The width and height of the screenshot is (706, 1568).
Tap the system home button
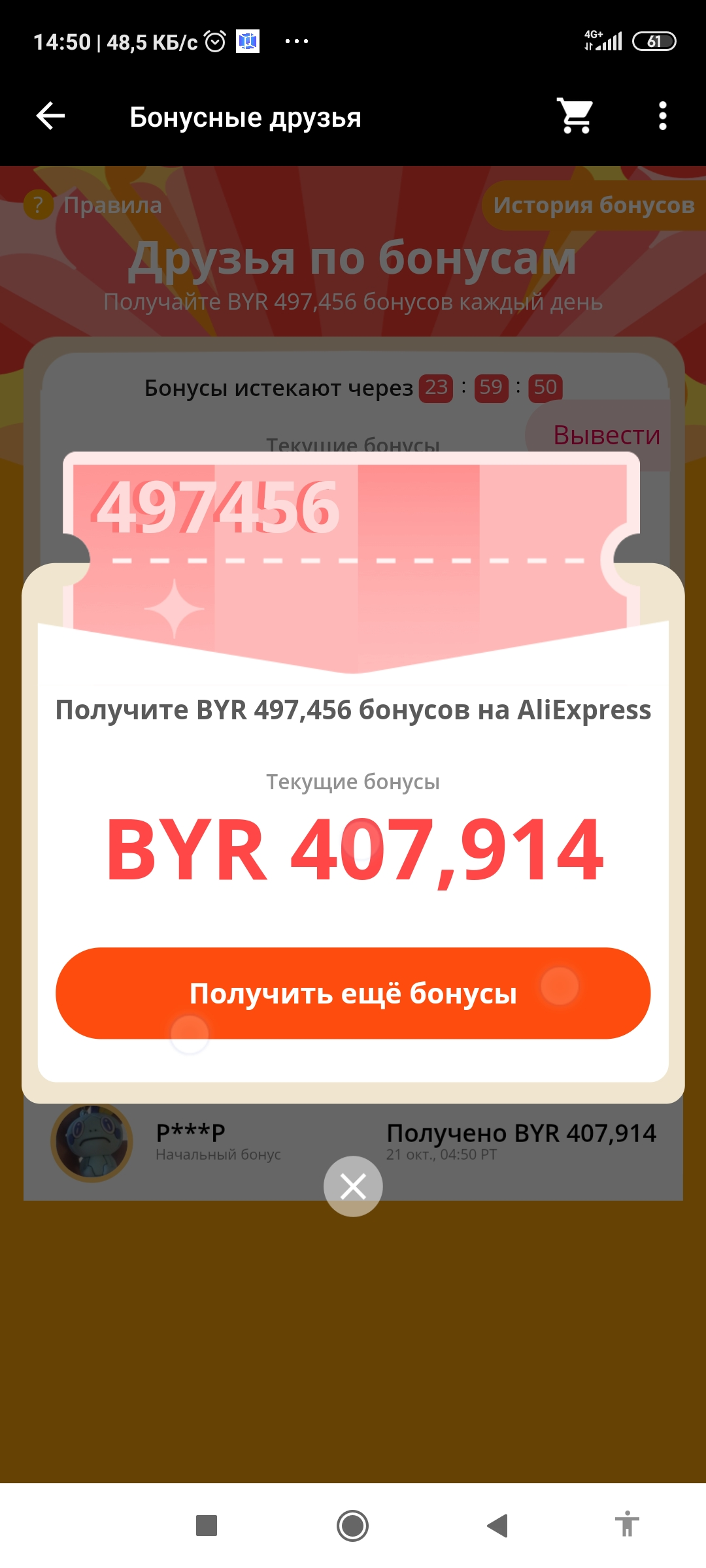(x=353, y=1526)
